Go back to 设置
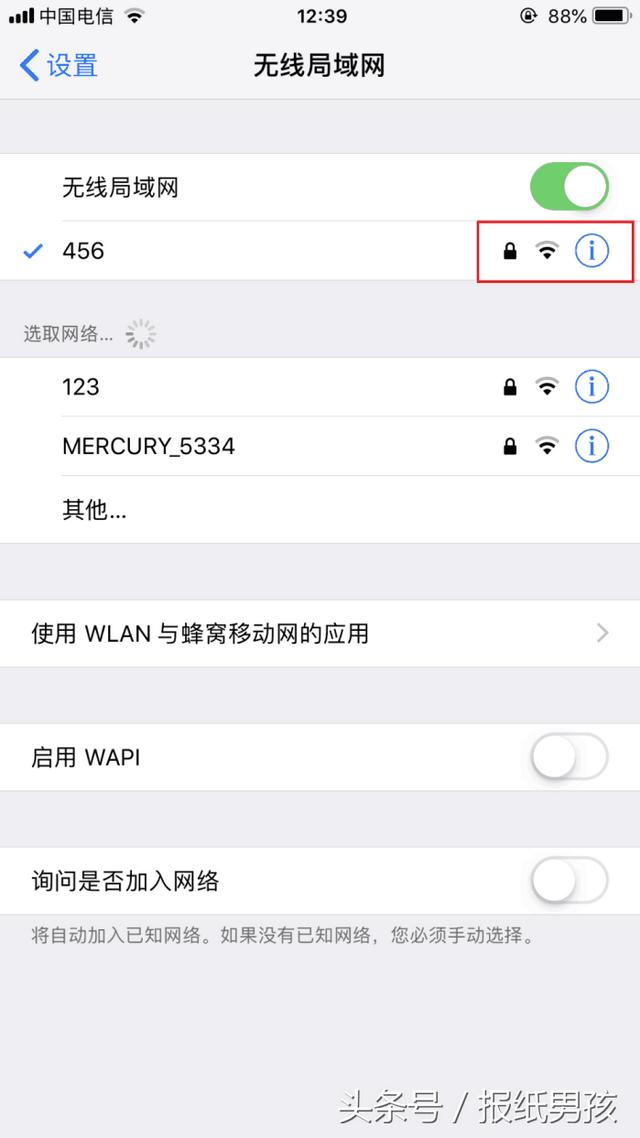 pyautogui.click(x=58, y=65)
